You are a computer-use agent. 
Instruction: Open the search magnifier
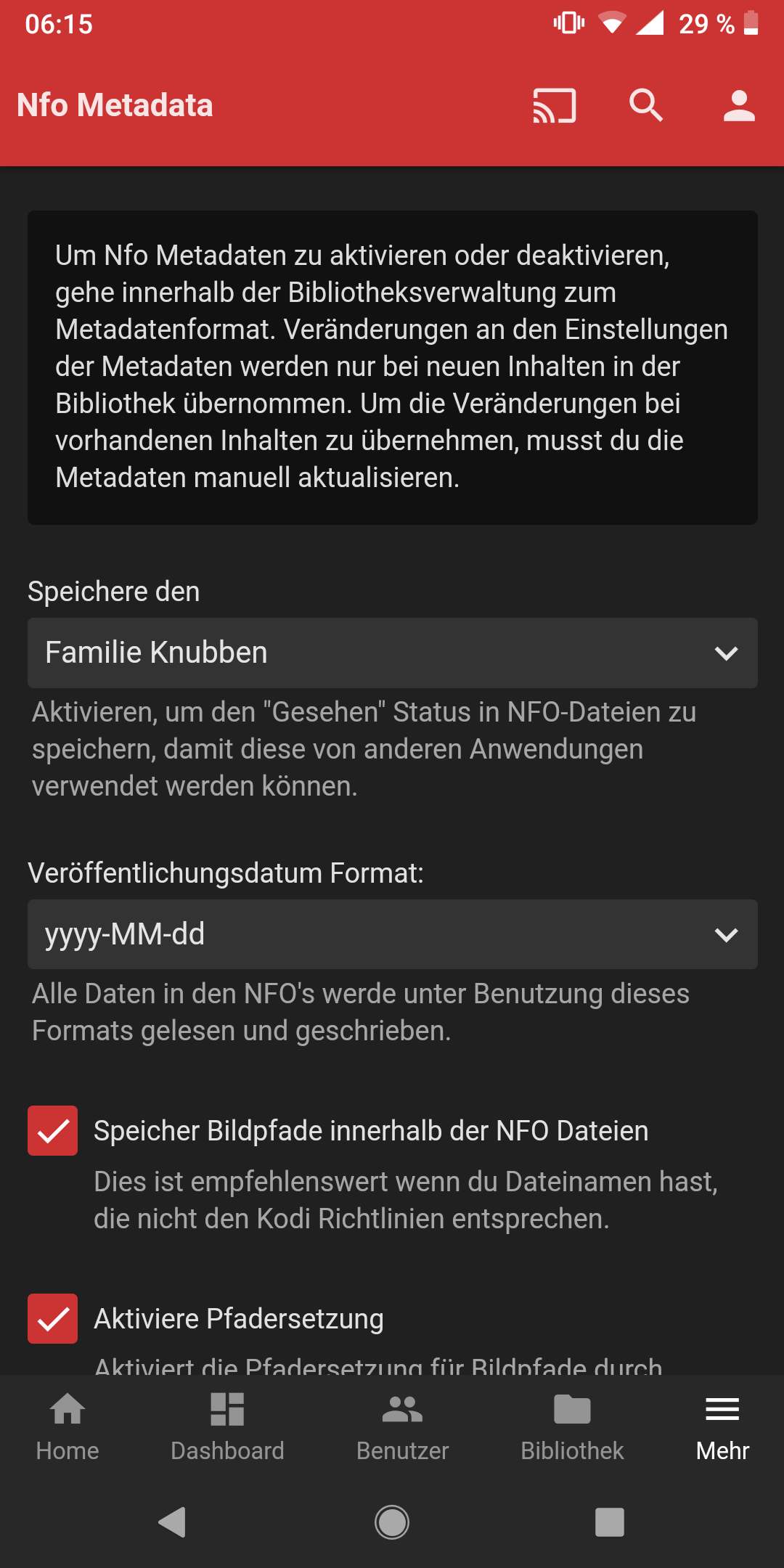point(646,106)
